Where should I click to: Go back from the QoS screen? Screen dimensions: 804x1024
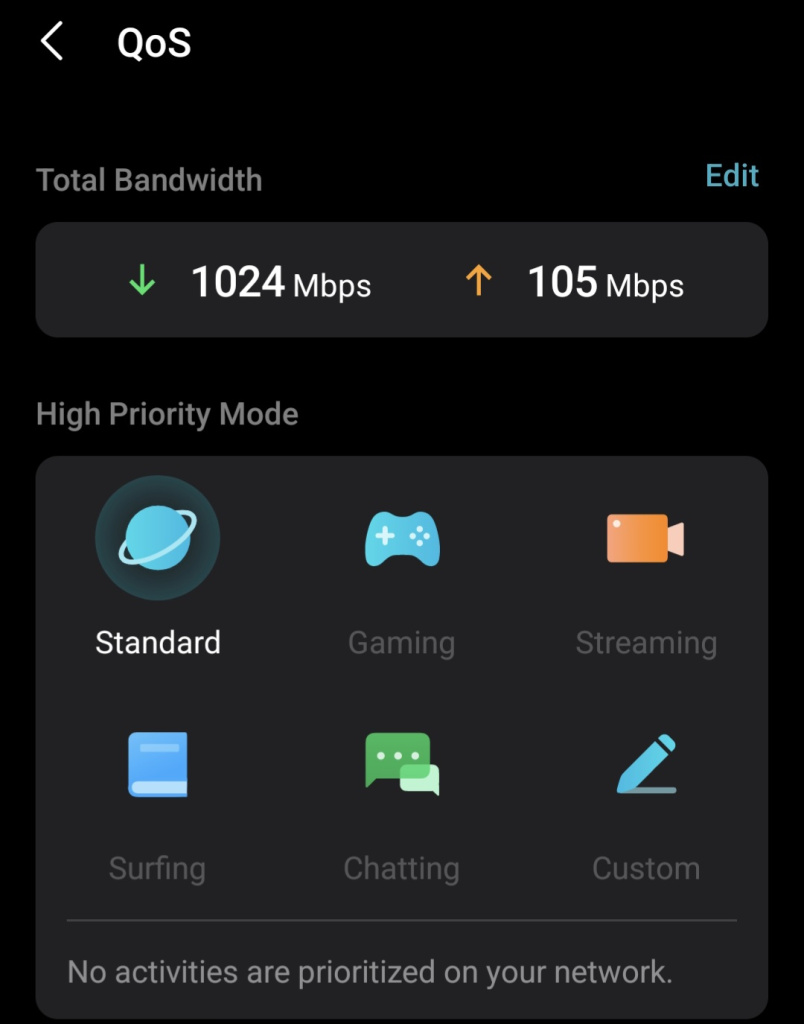52,43
